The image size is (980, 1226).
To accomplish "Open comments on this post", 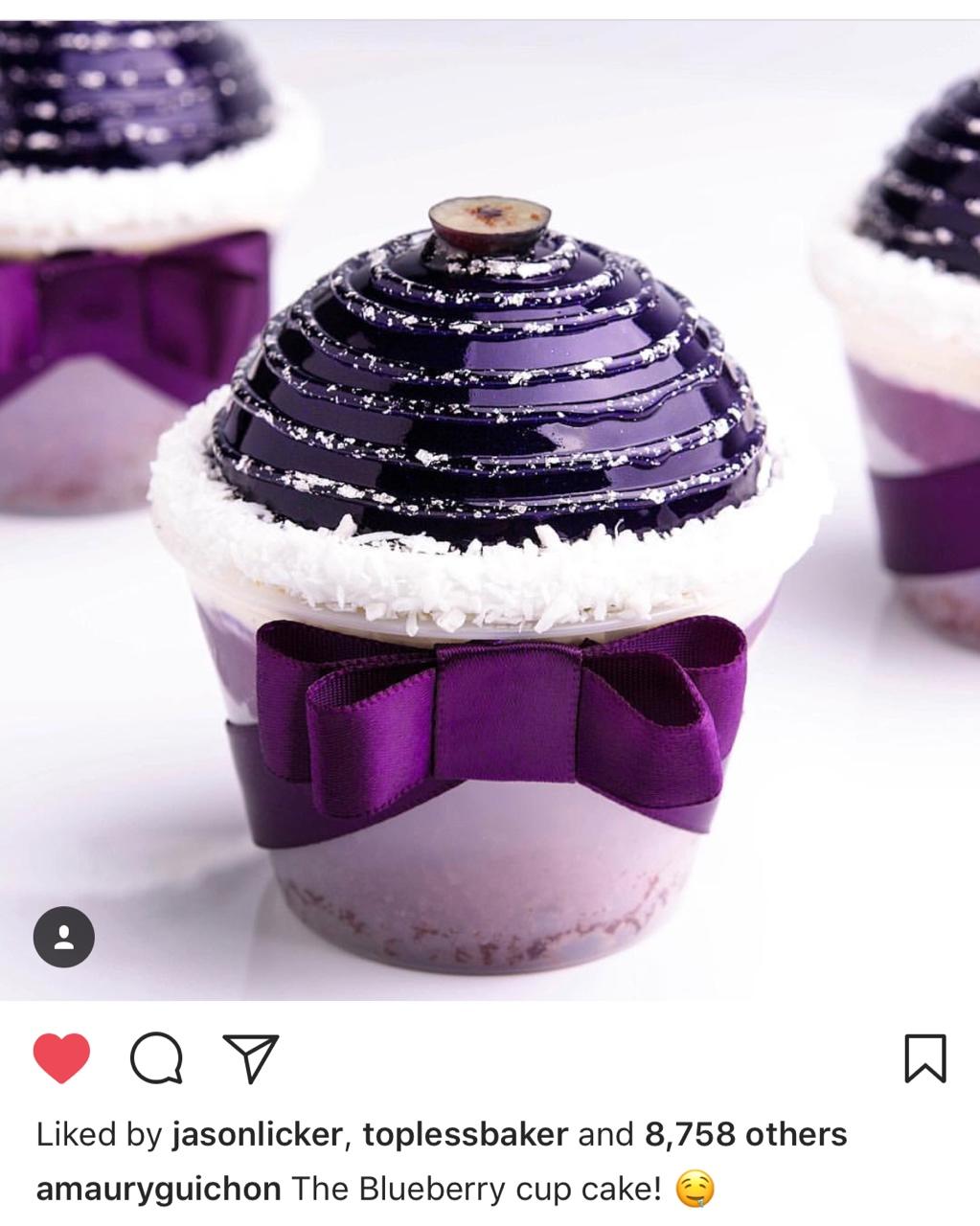I will [x=157, y=1059].
